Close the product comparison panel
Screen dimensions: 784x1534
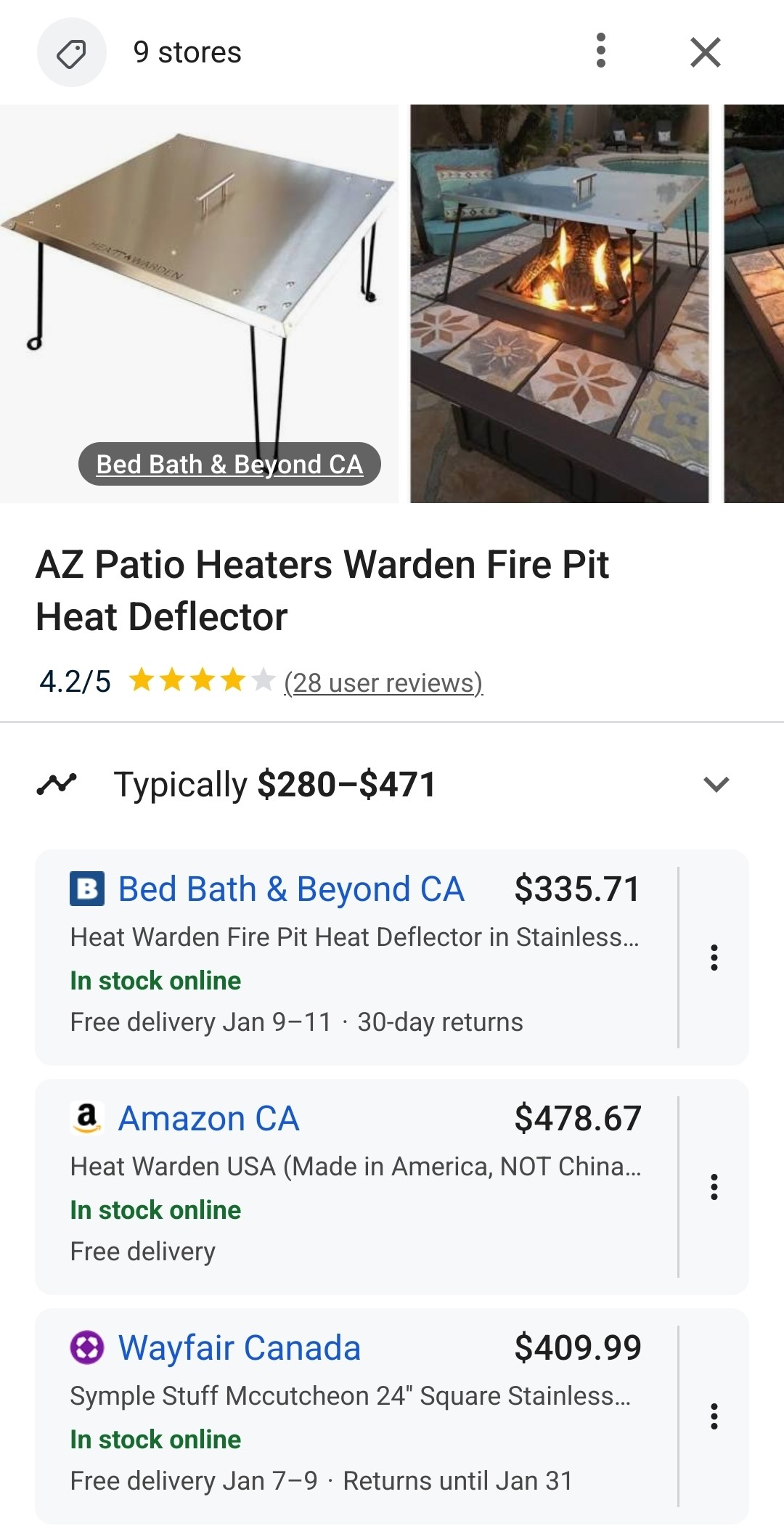(x=705, y=52)
